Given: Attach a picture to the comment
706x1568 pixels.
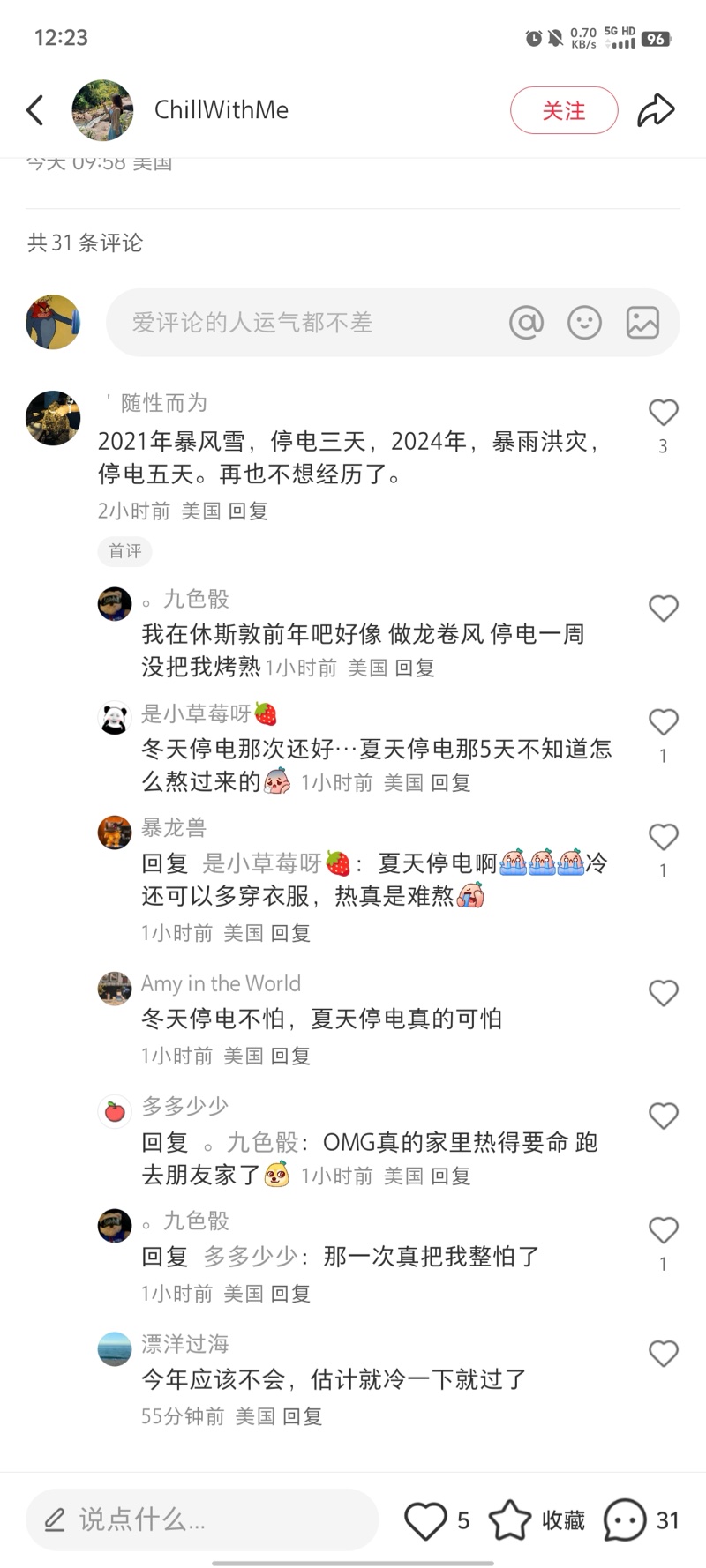Looking at the screenshot, I should tap(642, 323).
